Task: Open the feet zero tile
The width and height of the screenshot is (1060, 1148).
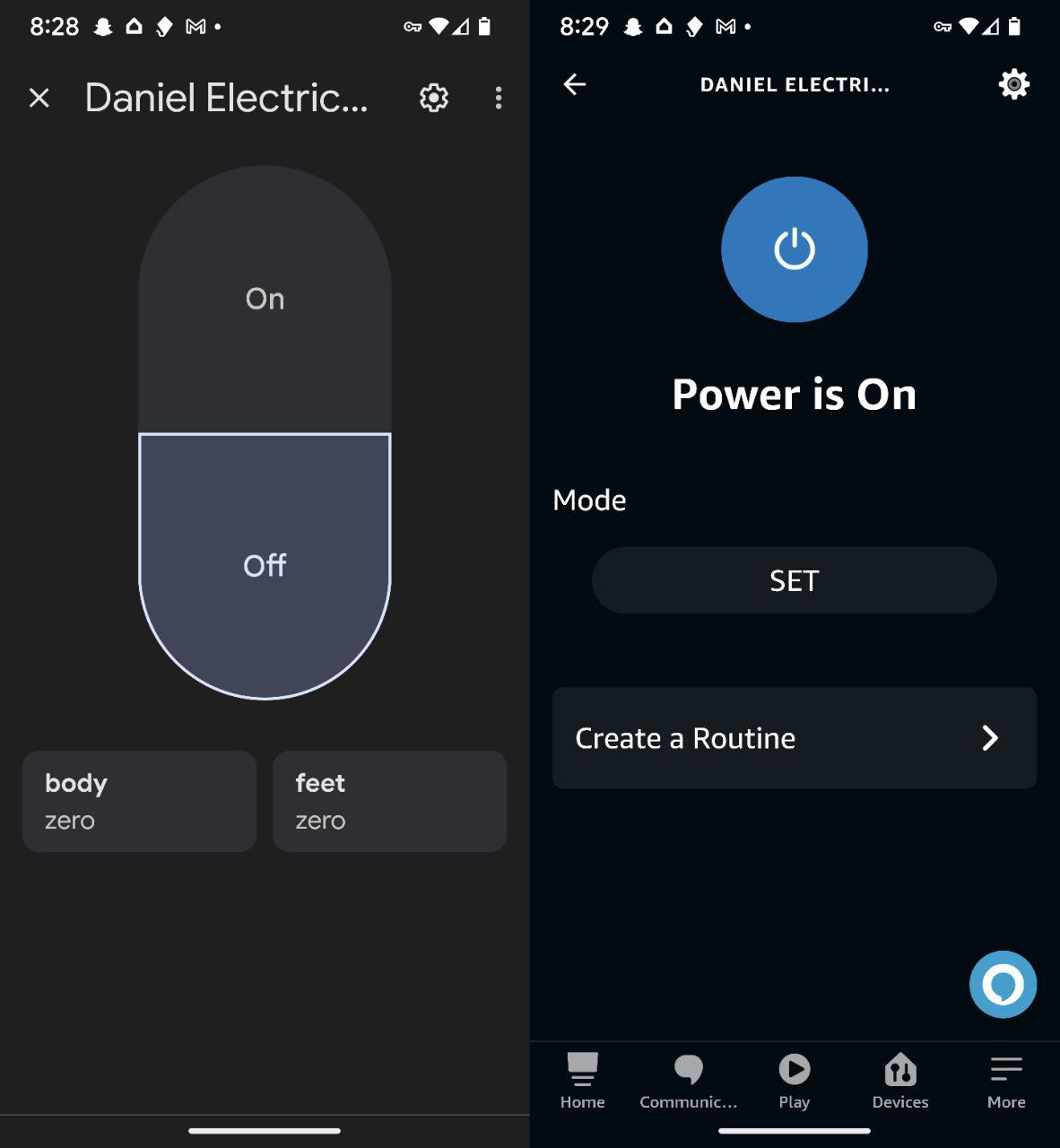Action: (389, 801)
